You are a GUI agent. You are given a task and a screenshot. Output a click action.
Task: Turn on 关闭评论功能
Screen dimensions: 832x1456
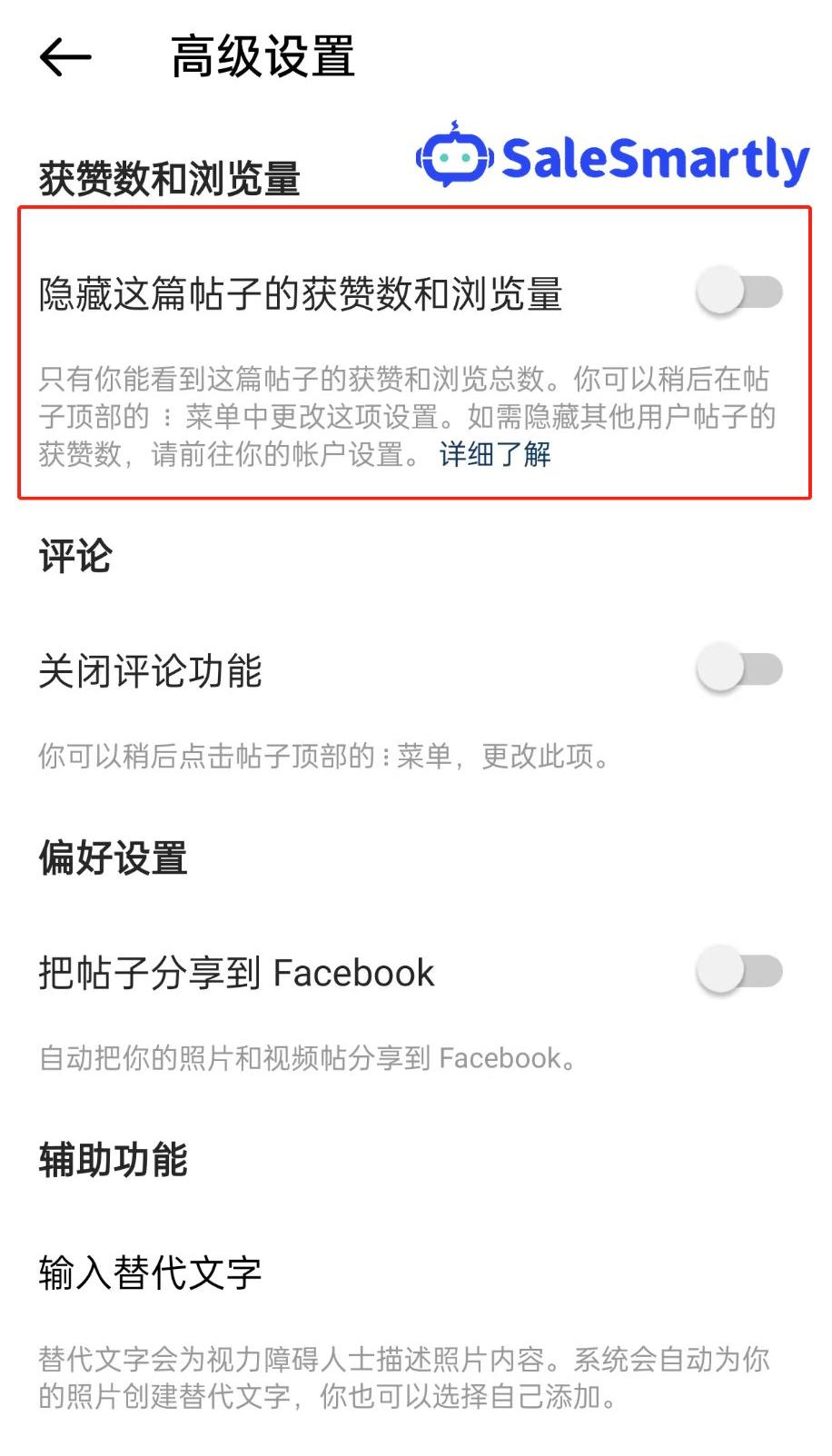[738, 670]
